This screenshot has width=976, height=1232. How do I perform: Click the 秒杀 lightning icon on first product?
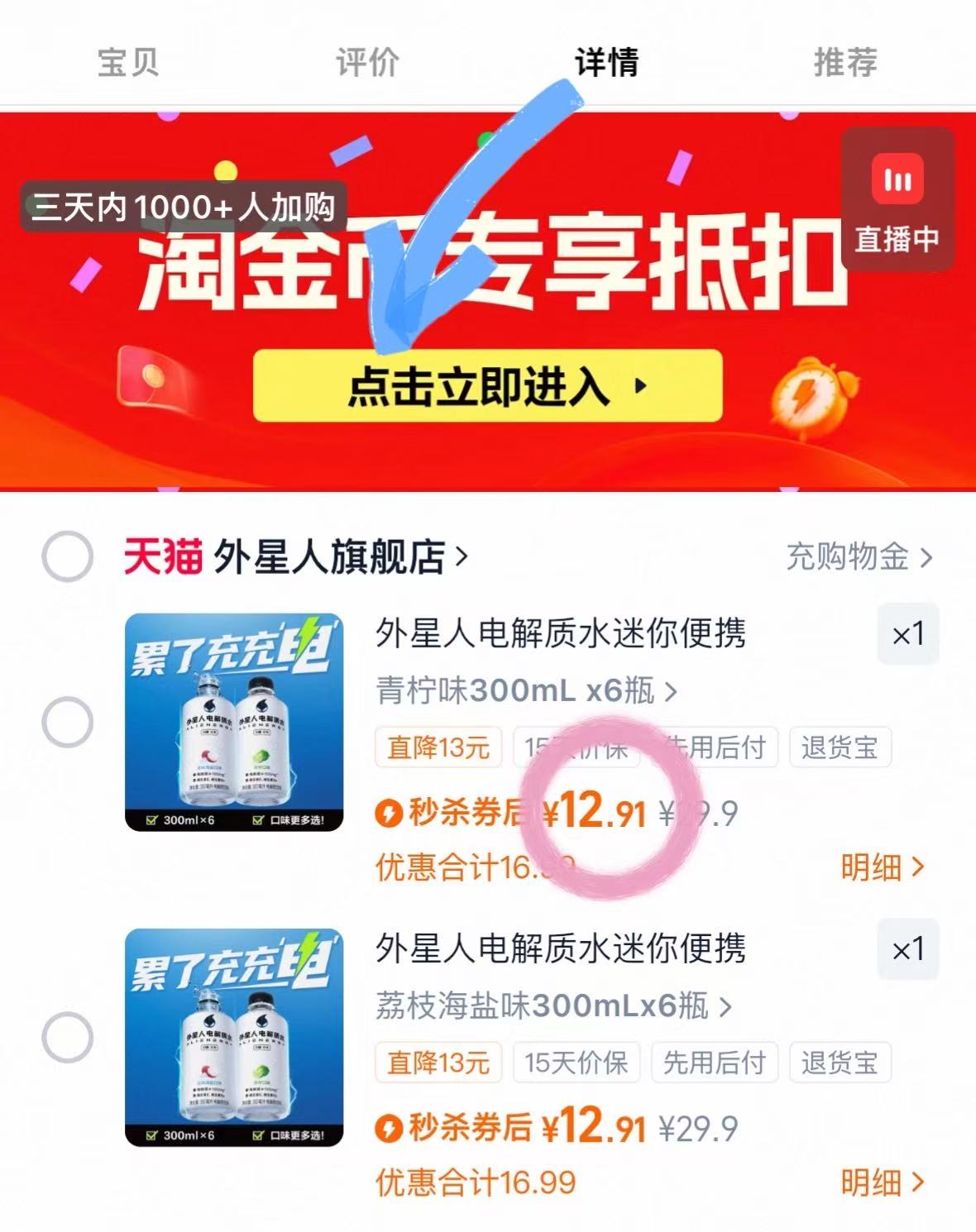(x=388, y=813)
